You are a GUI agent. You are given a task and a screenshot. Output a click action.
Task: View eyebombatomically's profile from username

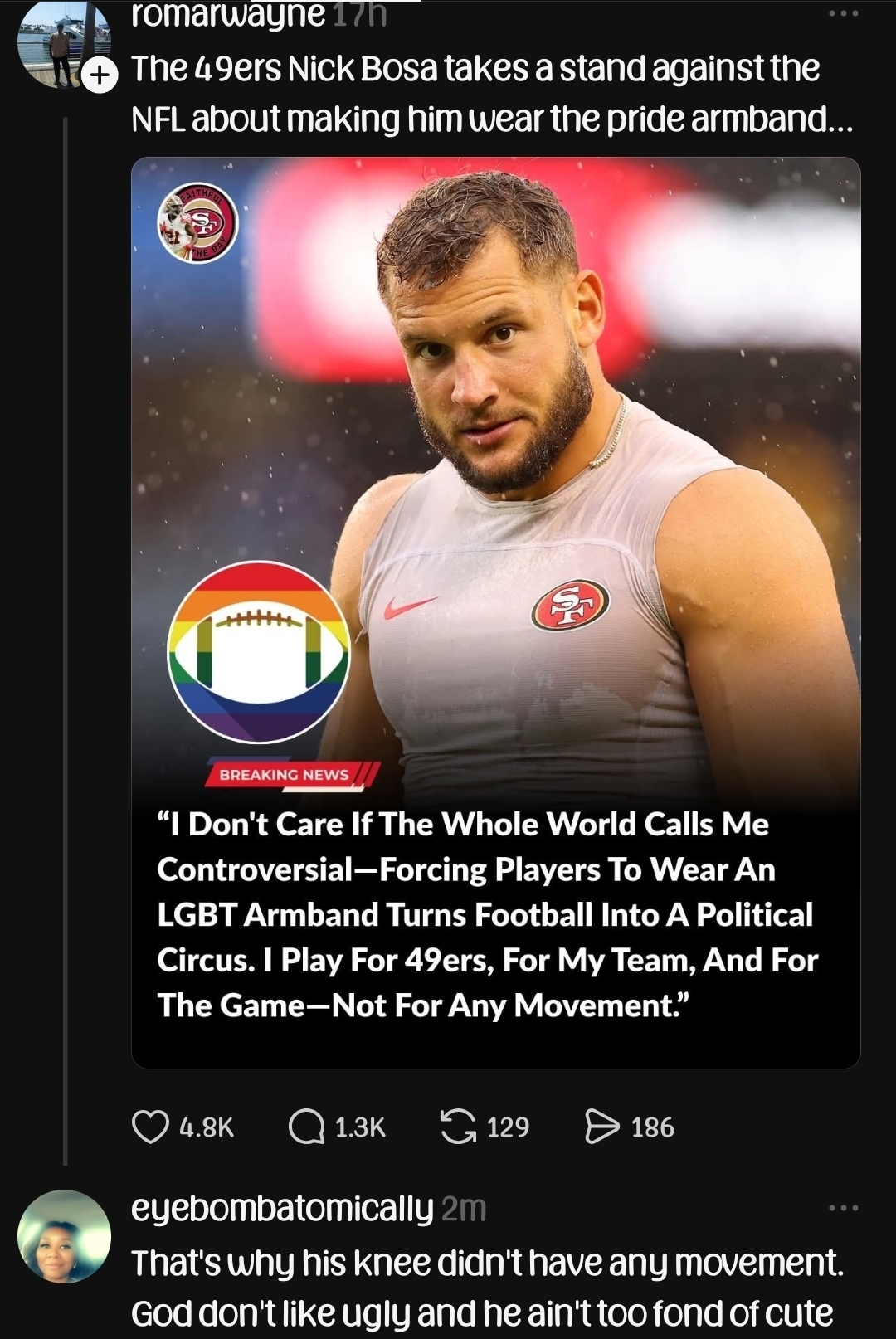[282, 1209]
